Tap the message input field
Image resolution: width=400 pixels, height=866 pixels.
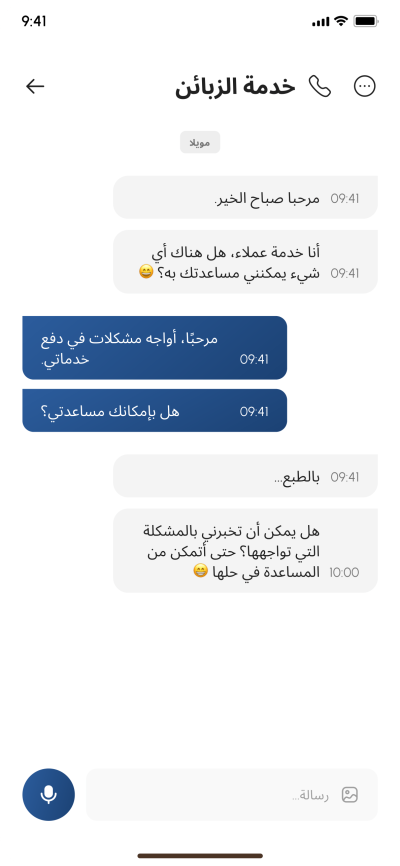(232, 794)
